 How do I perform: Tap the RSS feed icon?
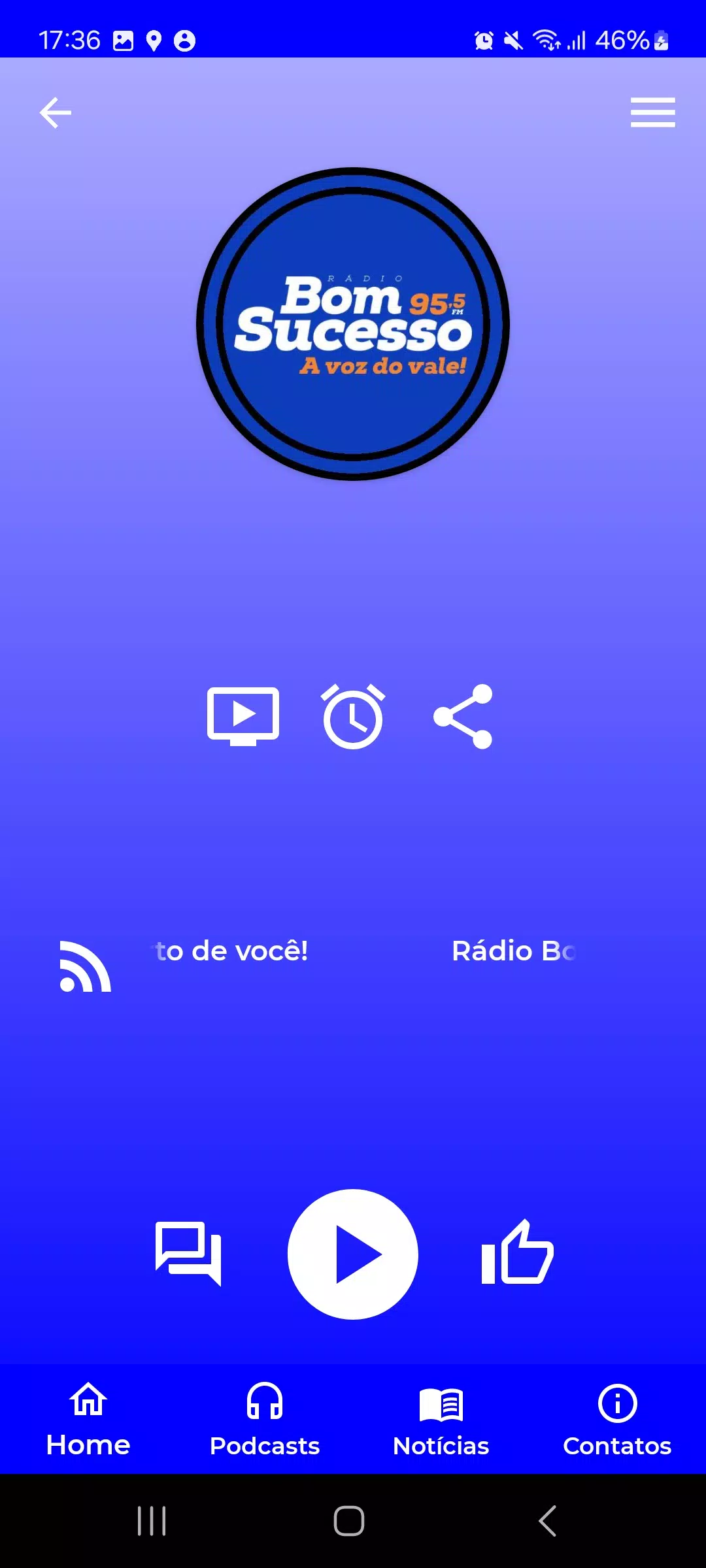[86, 966]
